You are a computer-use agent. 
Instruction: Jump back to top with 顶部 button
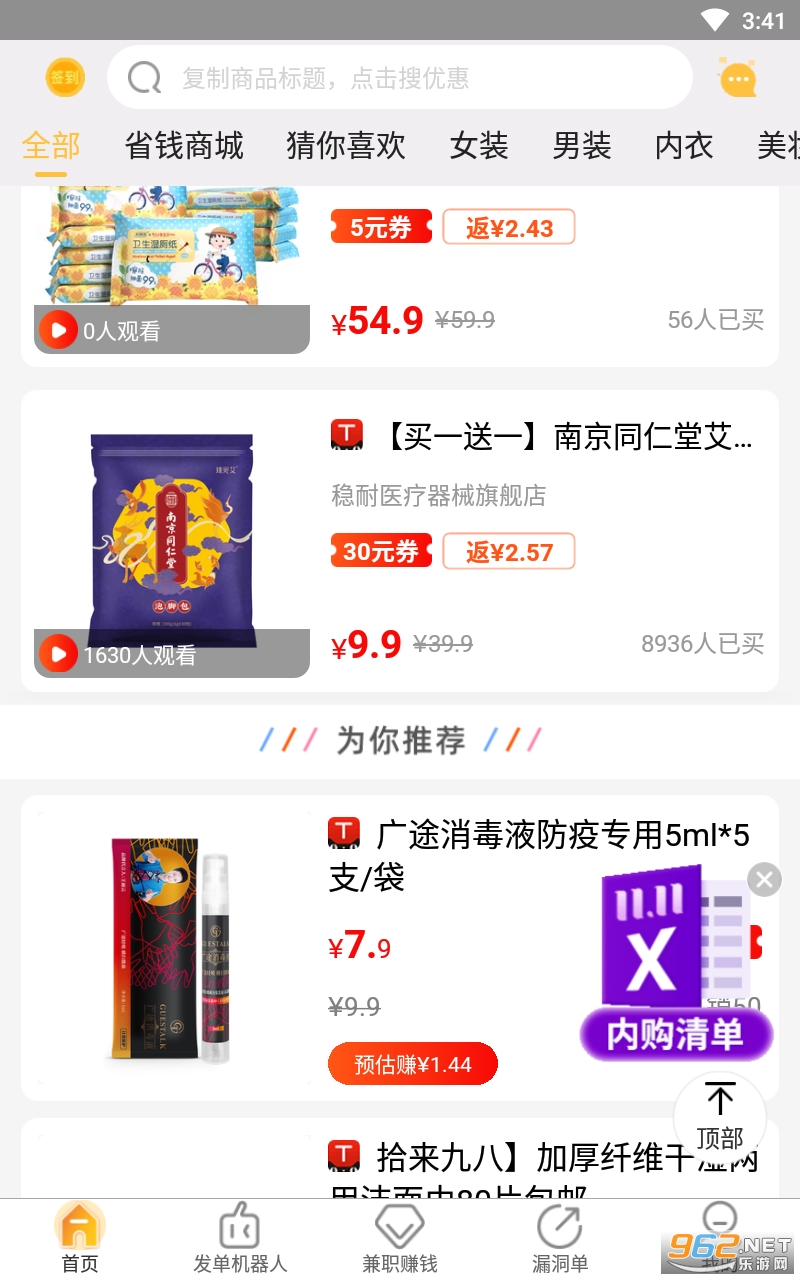720,1115
